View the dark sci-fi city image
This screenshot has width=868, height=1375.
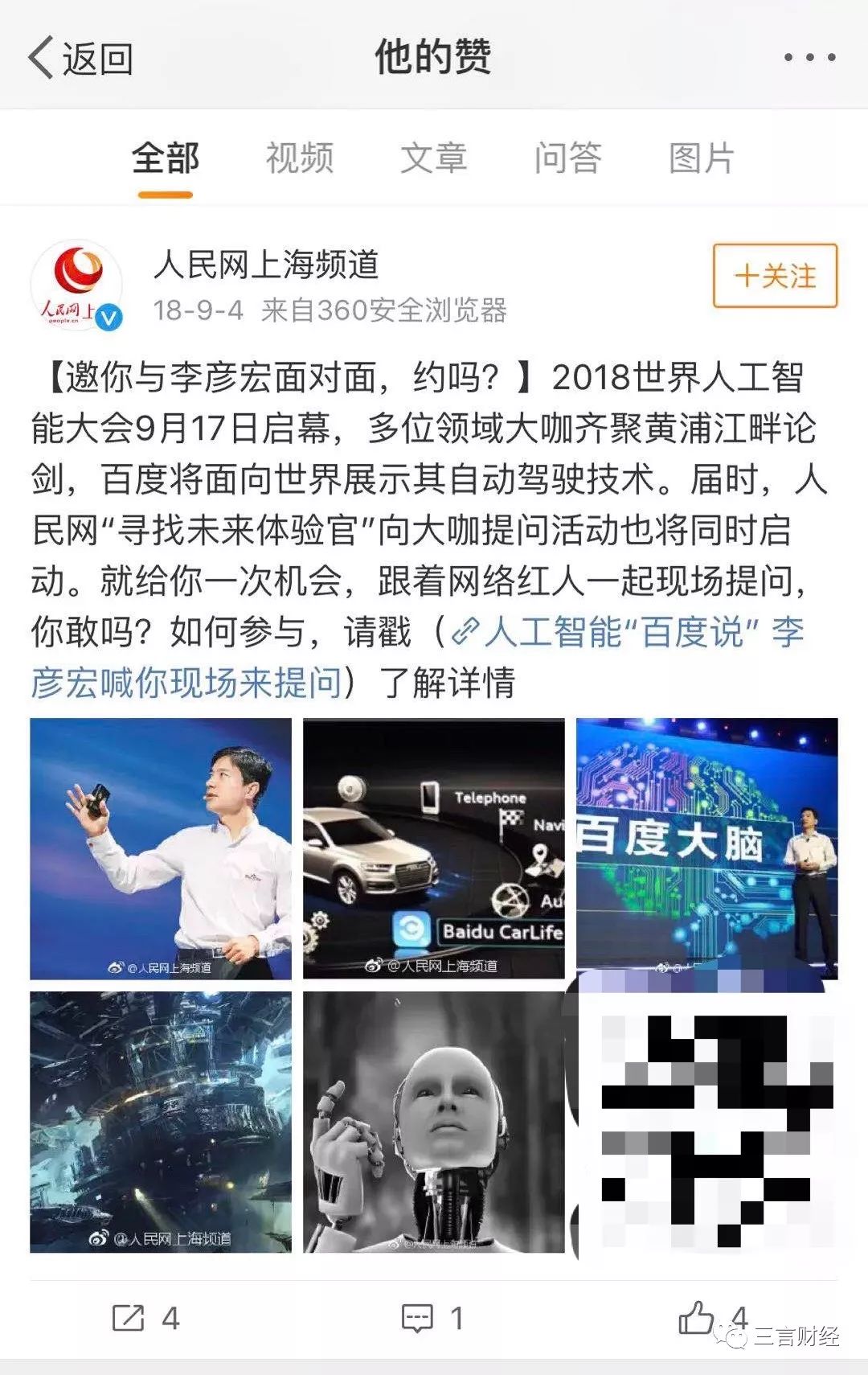point(161,1122)
